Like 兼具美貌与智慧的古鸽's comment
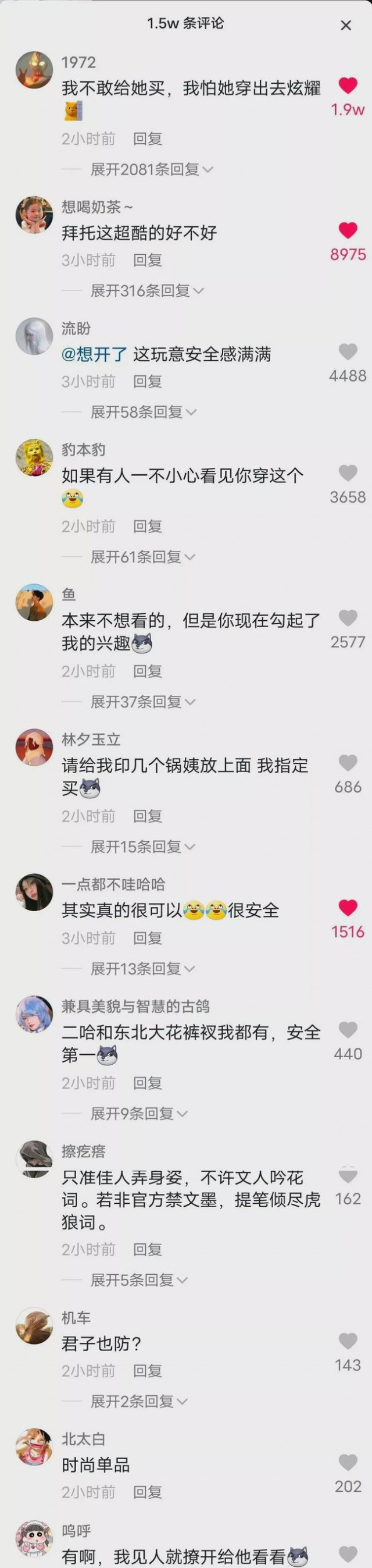This screenshot has width=372, height=1568. pos(348,1029)
